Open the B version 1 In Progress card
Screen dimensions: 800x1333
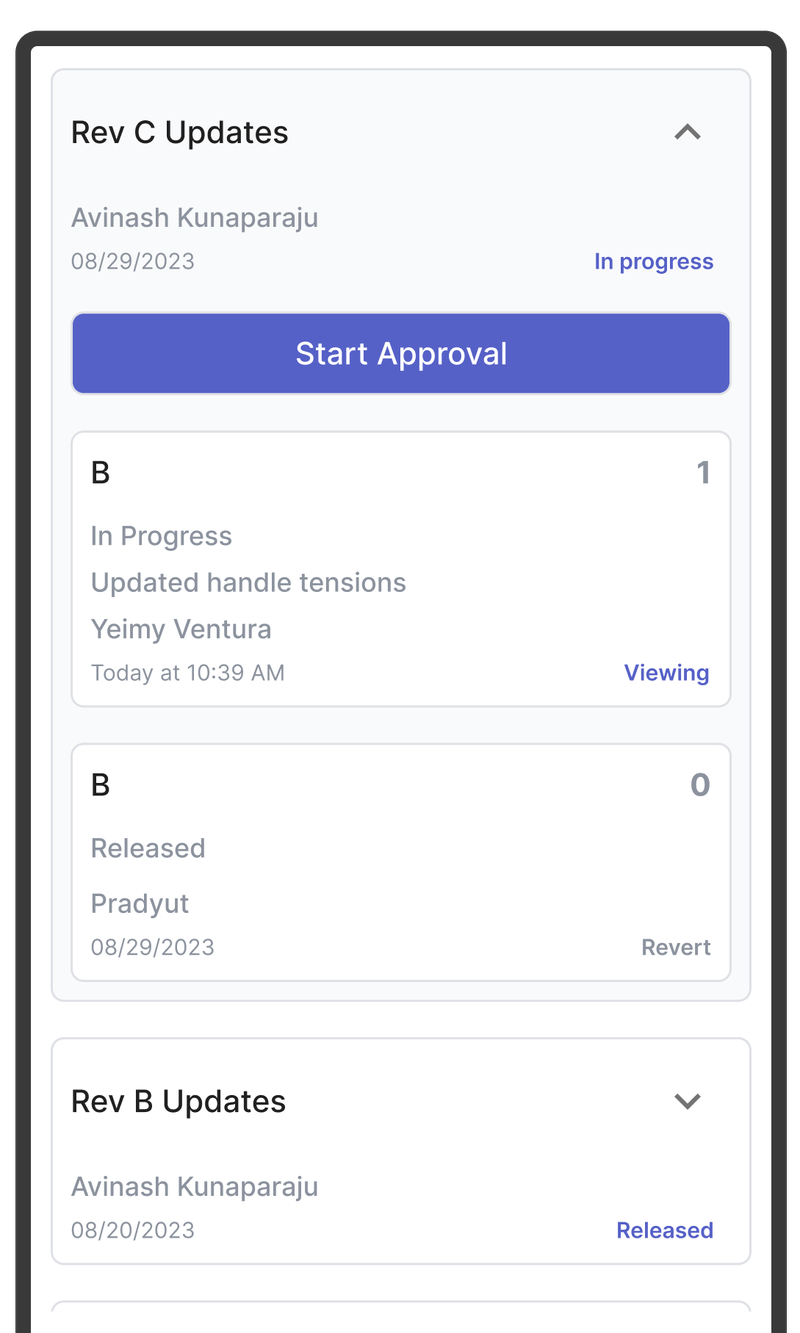[400, 560]
